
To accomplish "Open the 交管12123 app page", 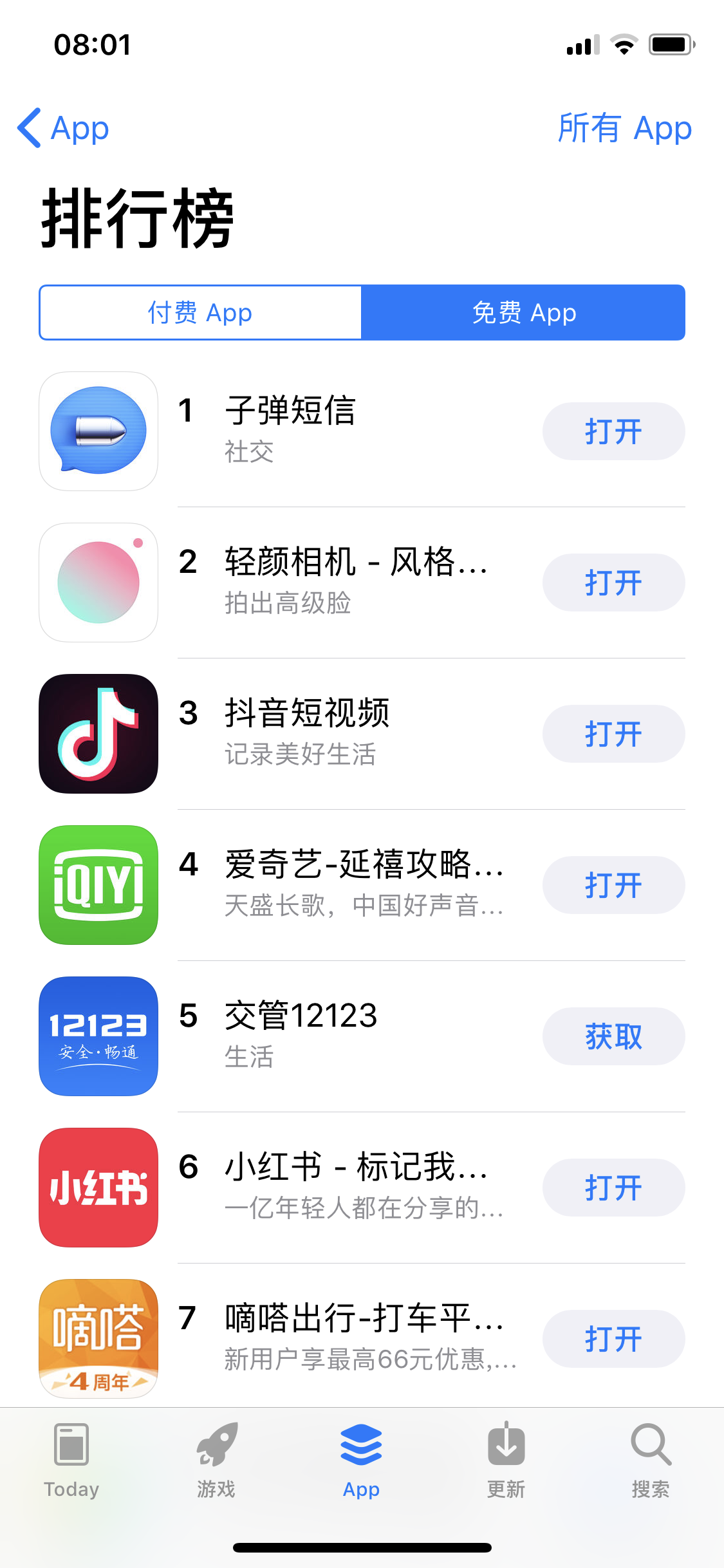I will [290, 1036].
